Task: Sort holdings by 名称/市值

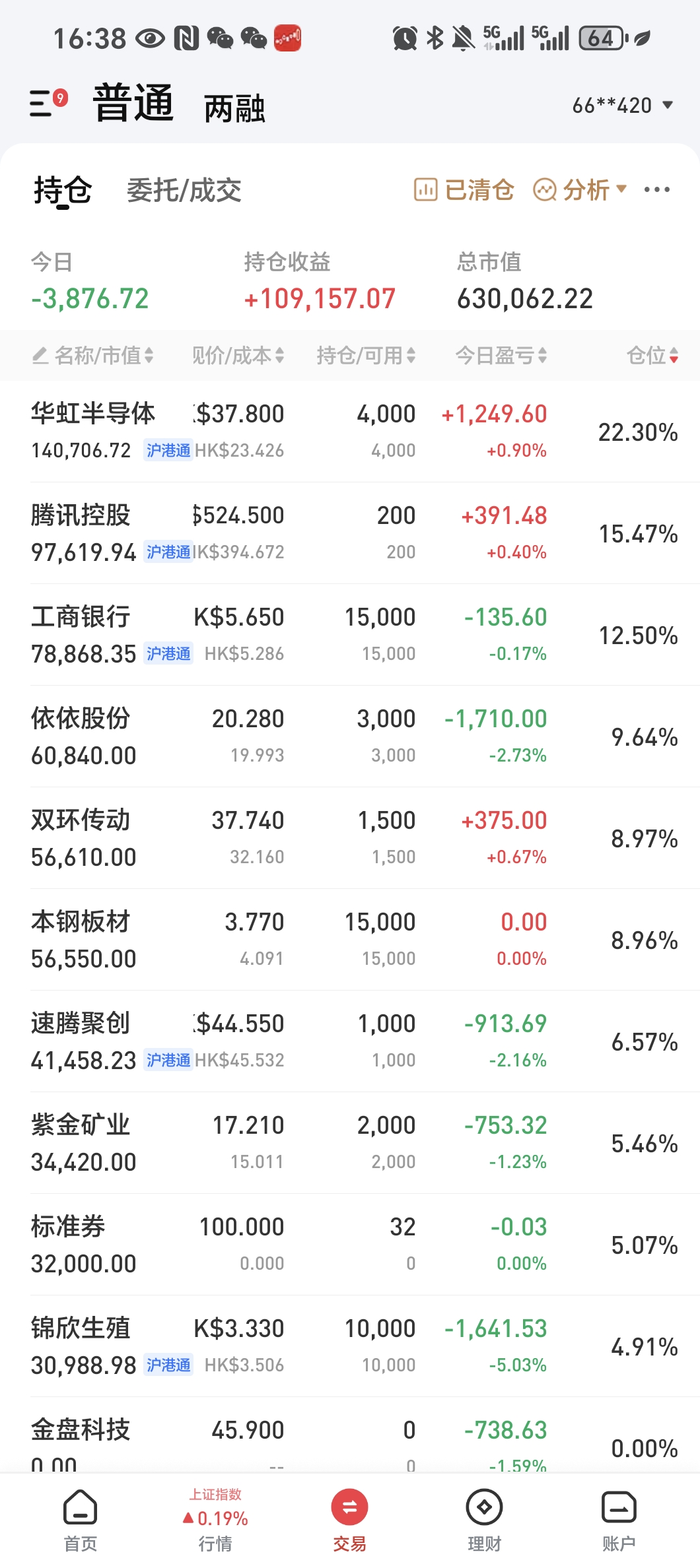Action: 94,356
